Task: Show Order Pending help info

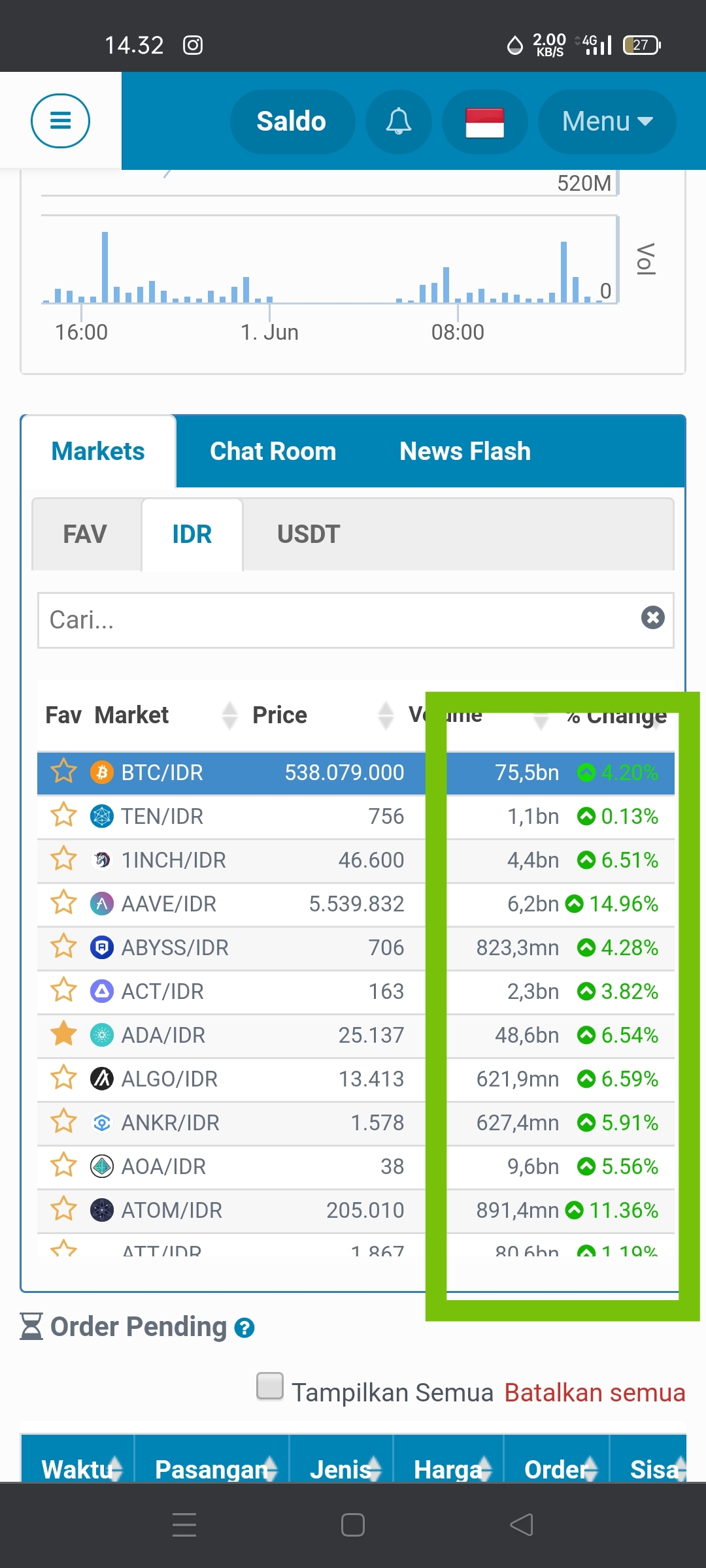Action: (244, 1328)
